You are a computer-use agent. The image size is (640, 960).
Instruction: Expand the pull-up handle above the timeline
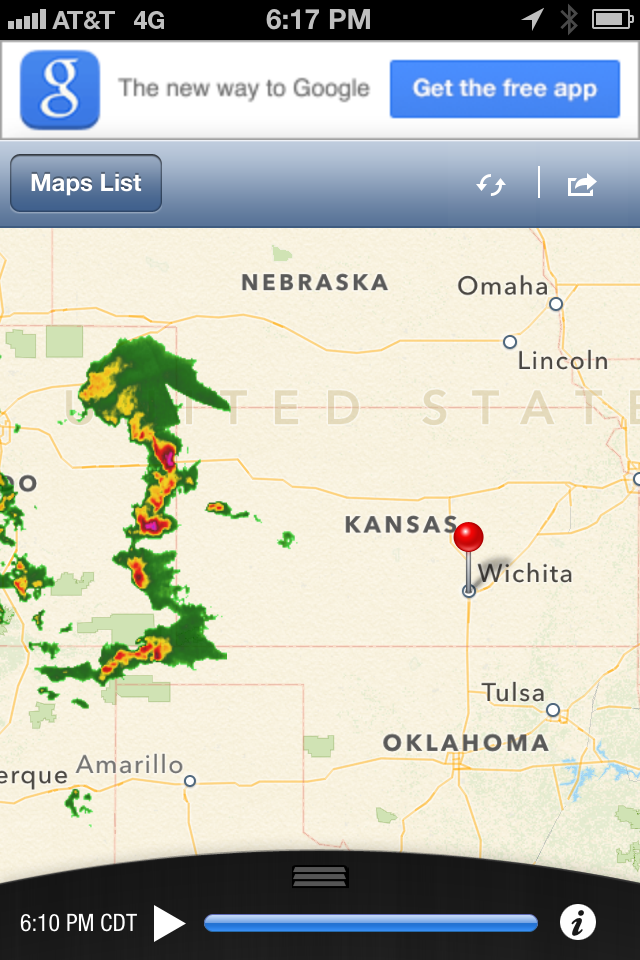point(320,877)
